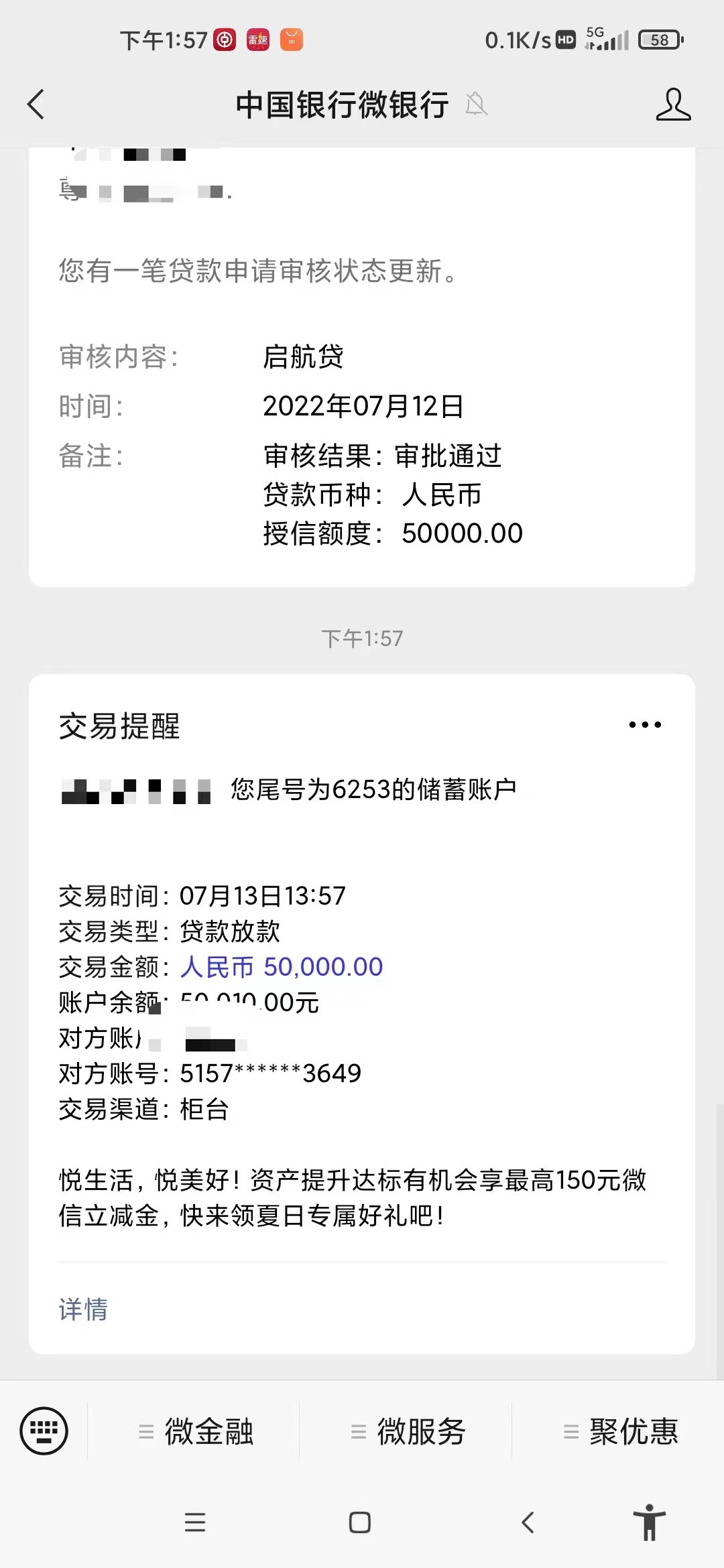Image resolution: width=724 pixels, height=1568 pixels.
Task: Open the 交易提醒 card overflow menu
Action: tap(645, 724)
